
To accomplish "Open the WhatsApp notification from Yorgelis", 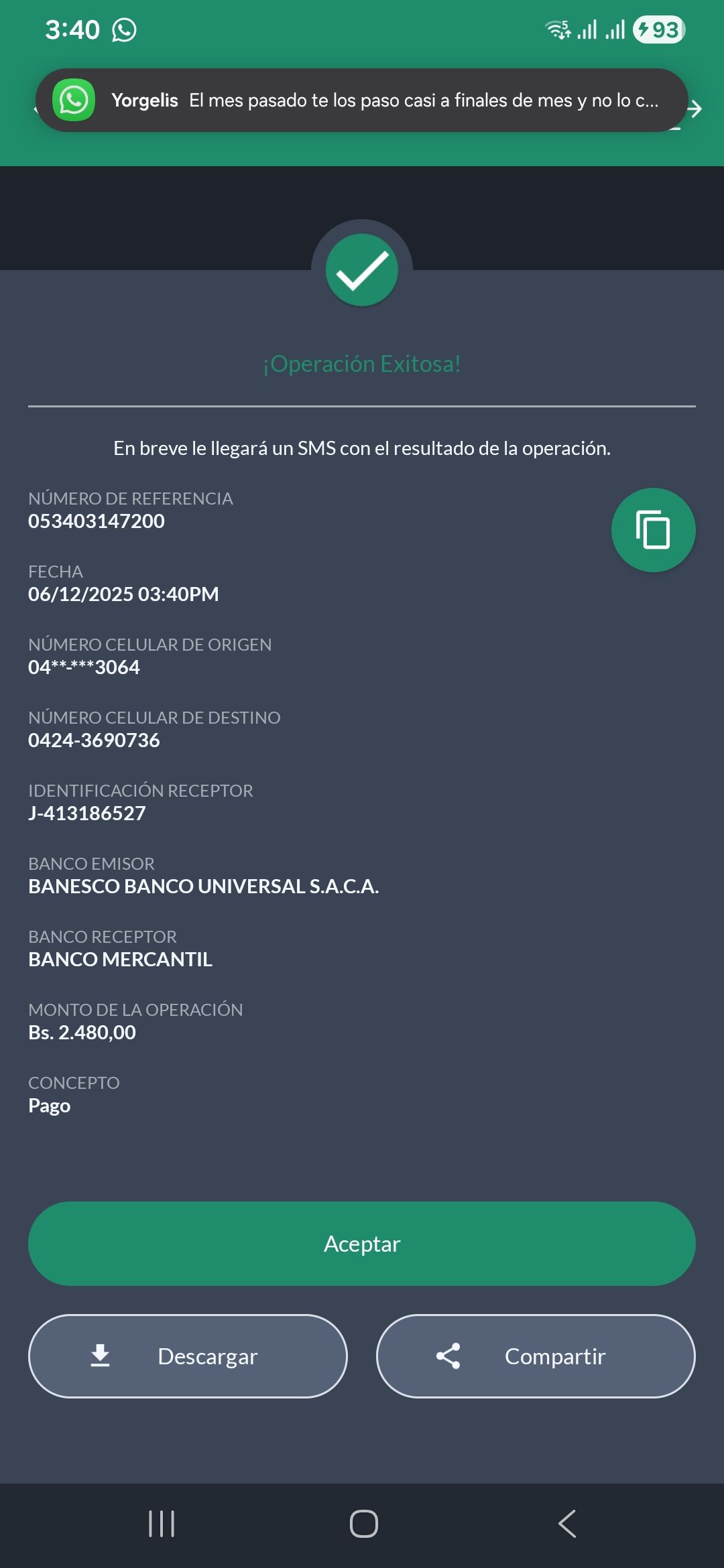I will pyautogui.click(x=362, y=101).
